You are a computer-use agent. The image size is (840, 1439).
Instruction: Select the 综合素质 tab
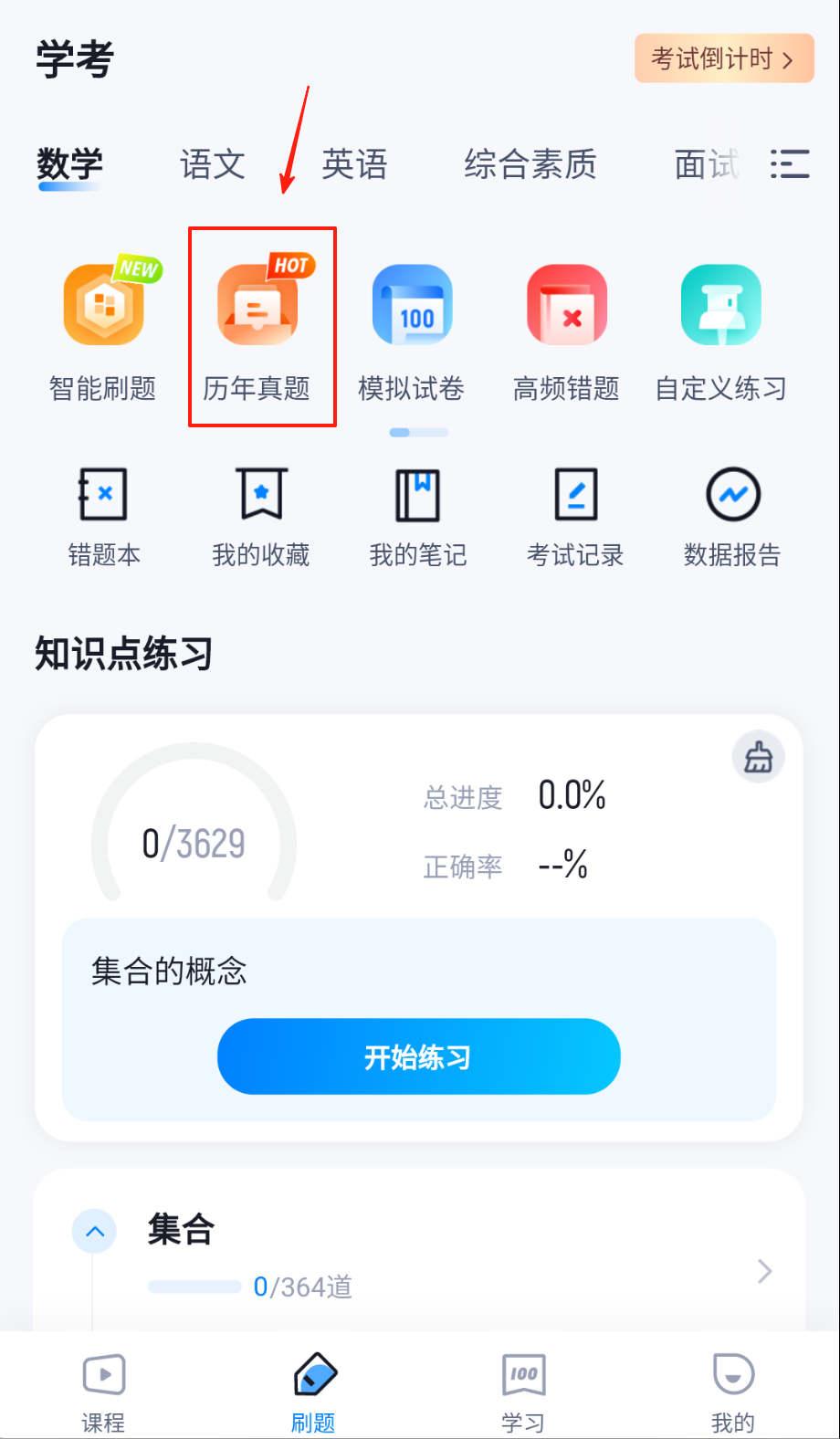click(x=530, y=165)
